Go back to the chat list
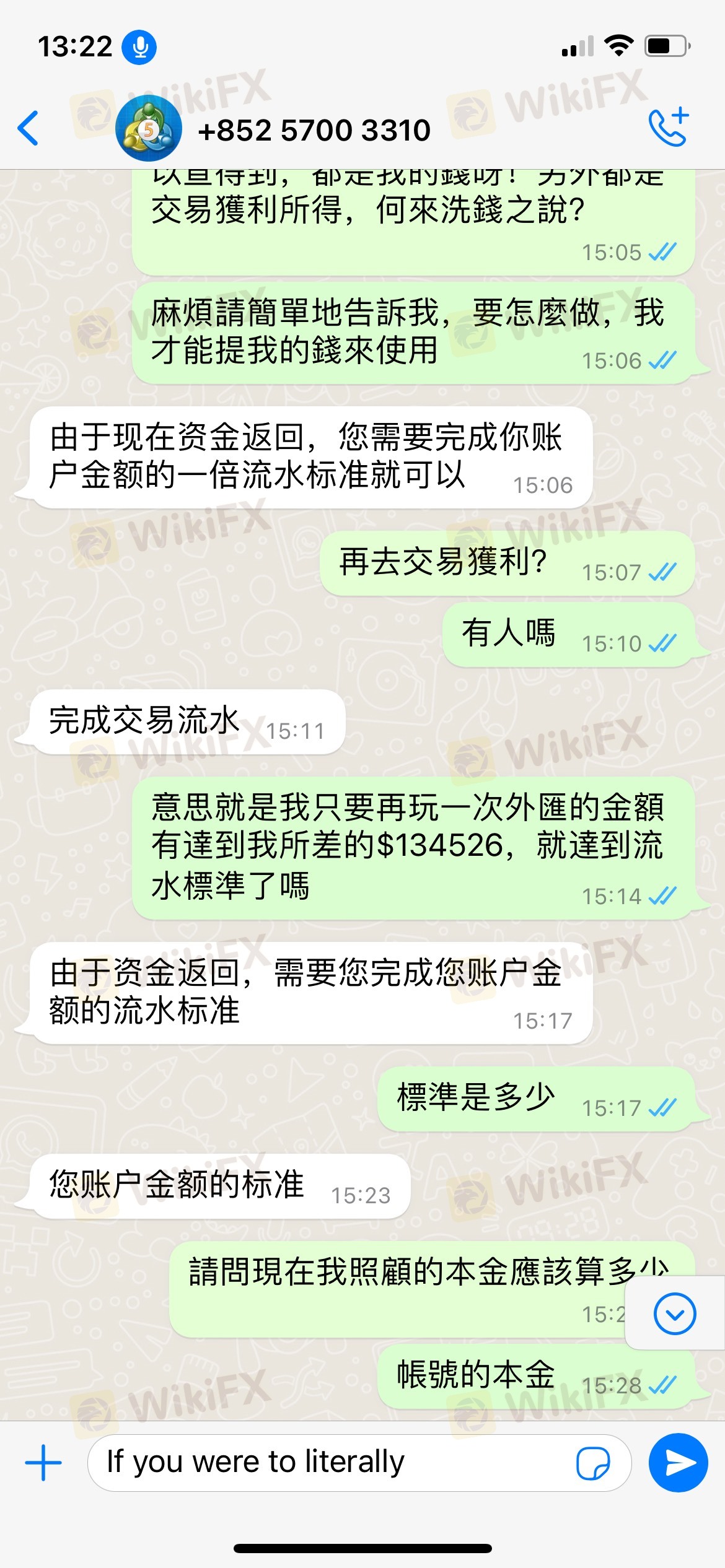Viewport: 725px width, 1568px height. point(29,129)
